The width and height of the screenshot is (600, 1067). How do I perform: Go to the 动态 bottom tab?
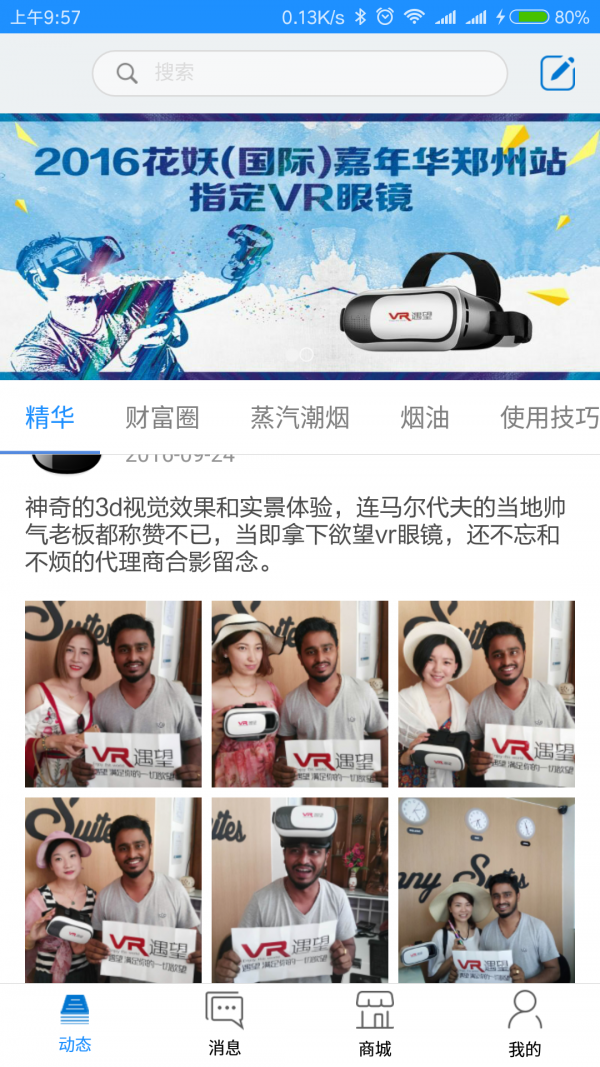tap(75, 1023)
